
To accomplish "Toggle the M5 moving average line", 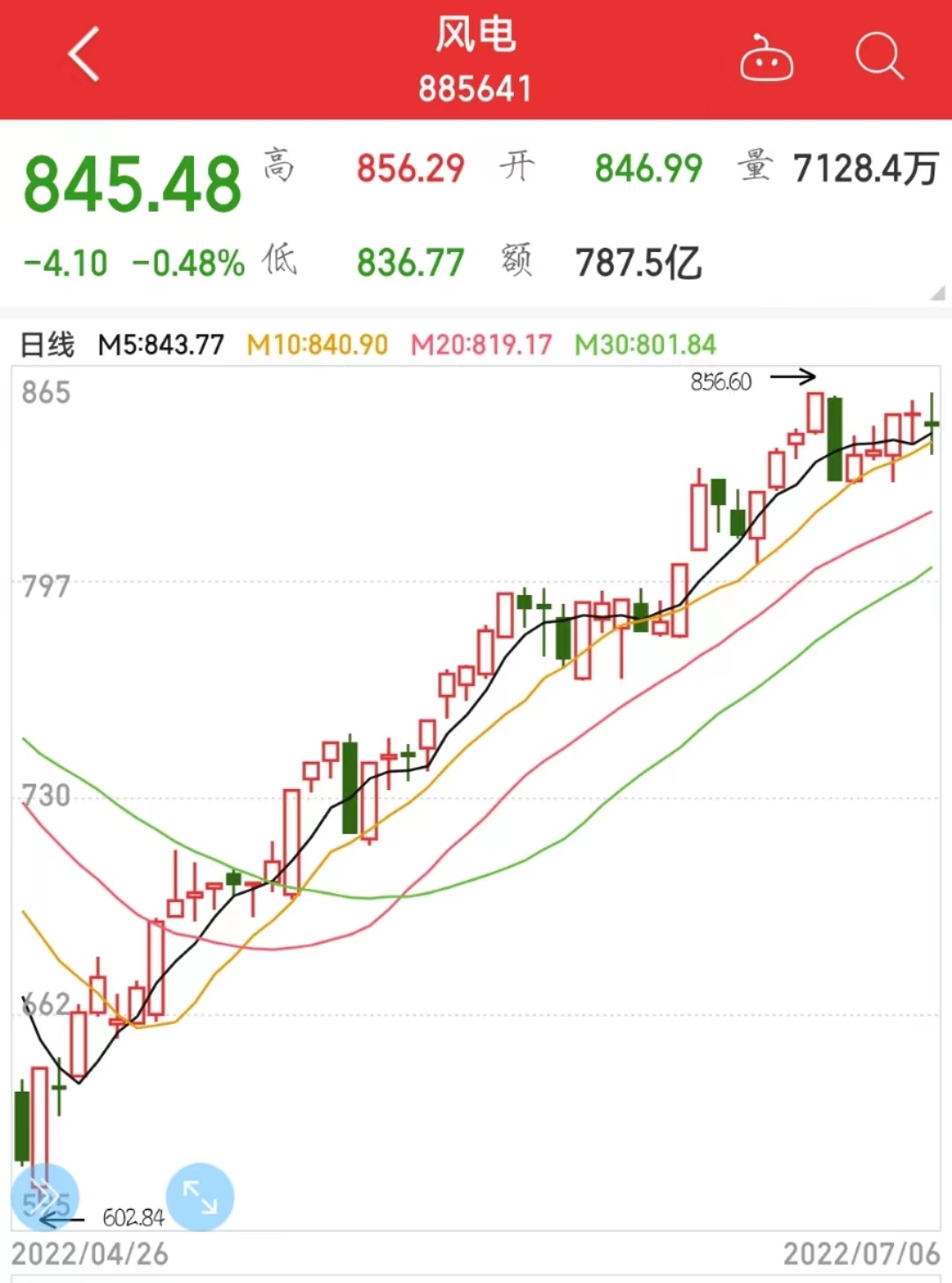I will 161,345.
